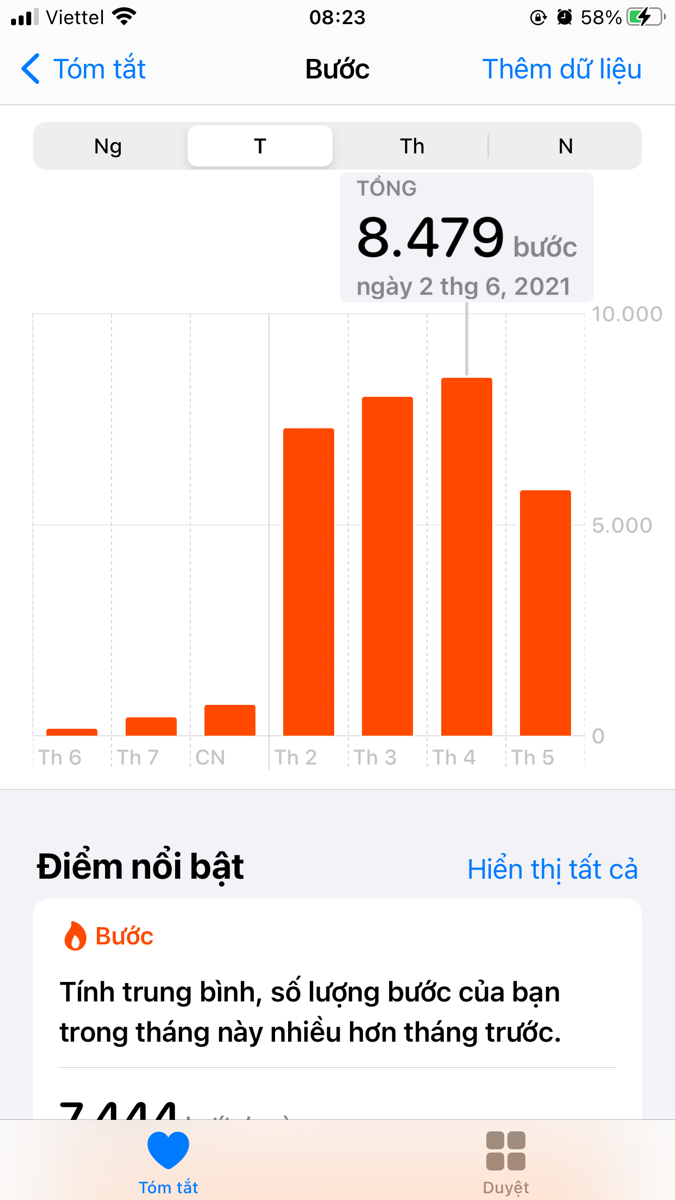Go back to Tóm tắt
This screenshot has height=1200, width=675.
tap(84, 69)
